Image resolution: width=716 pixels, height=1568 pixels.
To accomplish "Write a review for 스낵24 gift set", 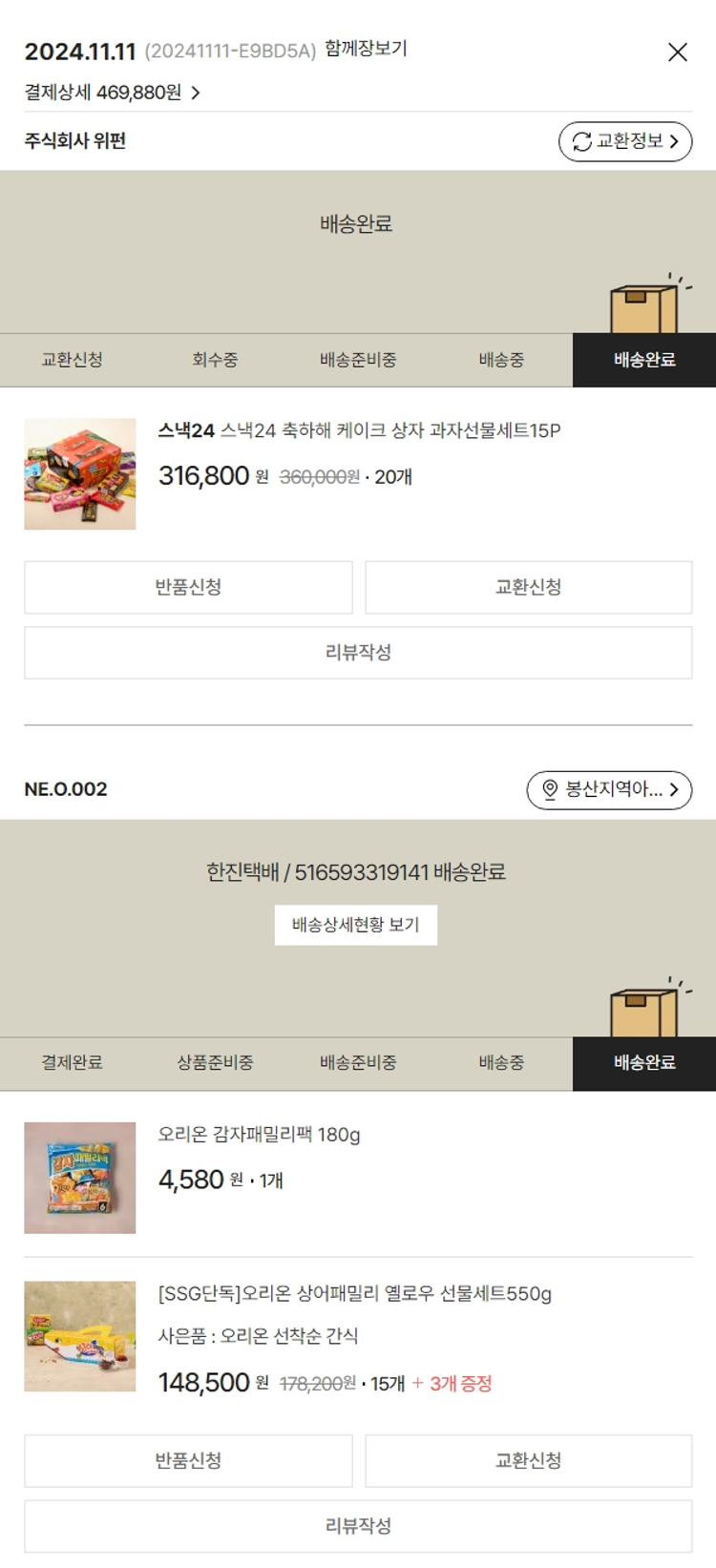I will point(358,653).
